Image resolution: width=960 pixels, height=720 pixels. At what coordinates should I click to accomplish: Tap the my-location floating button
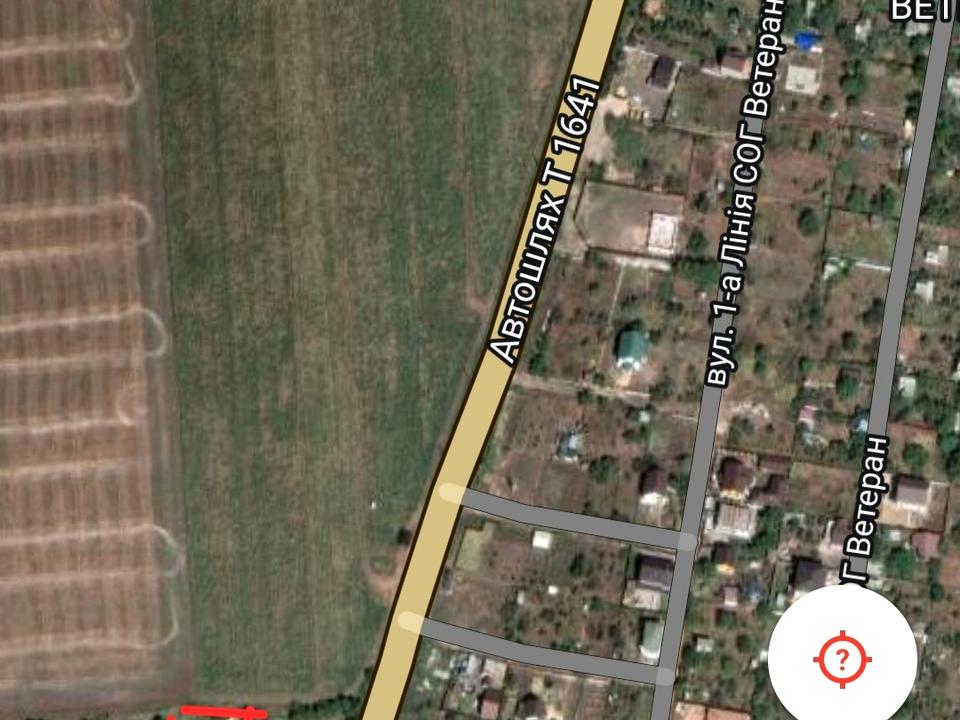click(x=842, y=658)
